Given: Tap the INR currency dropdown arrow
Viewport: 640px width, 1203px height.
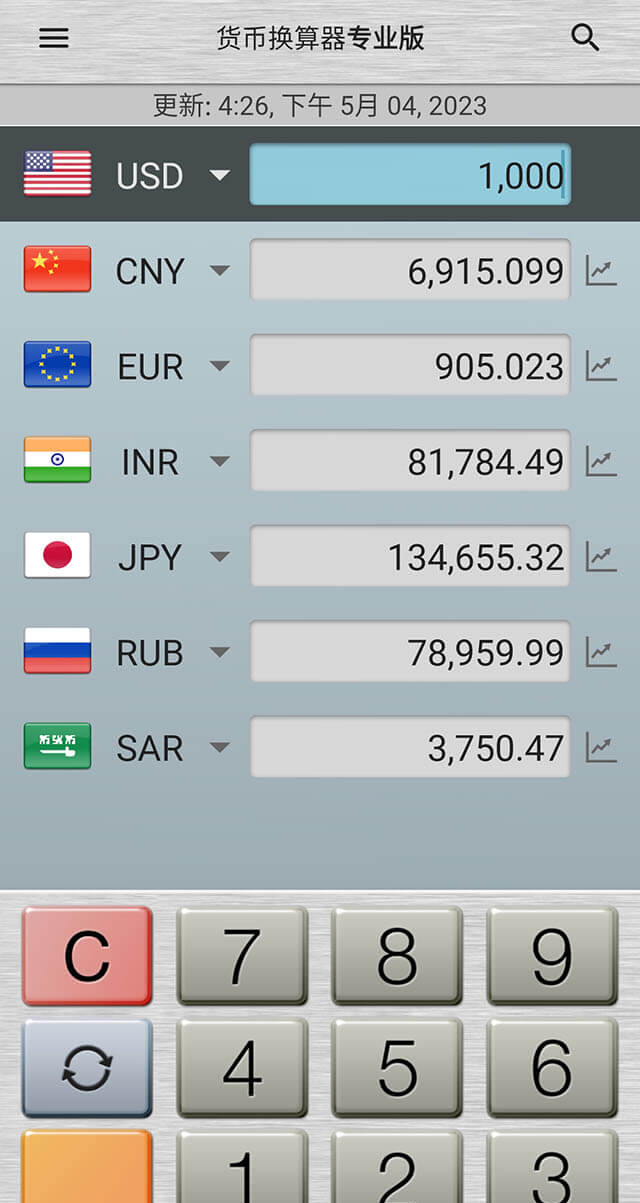Looking at the screenshot, I should (x=219, y=462).
